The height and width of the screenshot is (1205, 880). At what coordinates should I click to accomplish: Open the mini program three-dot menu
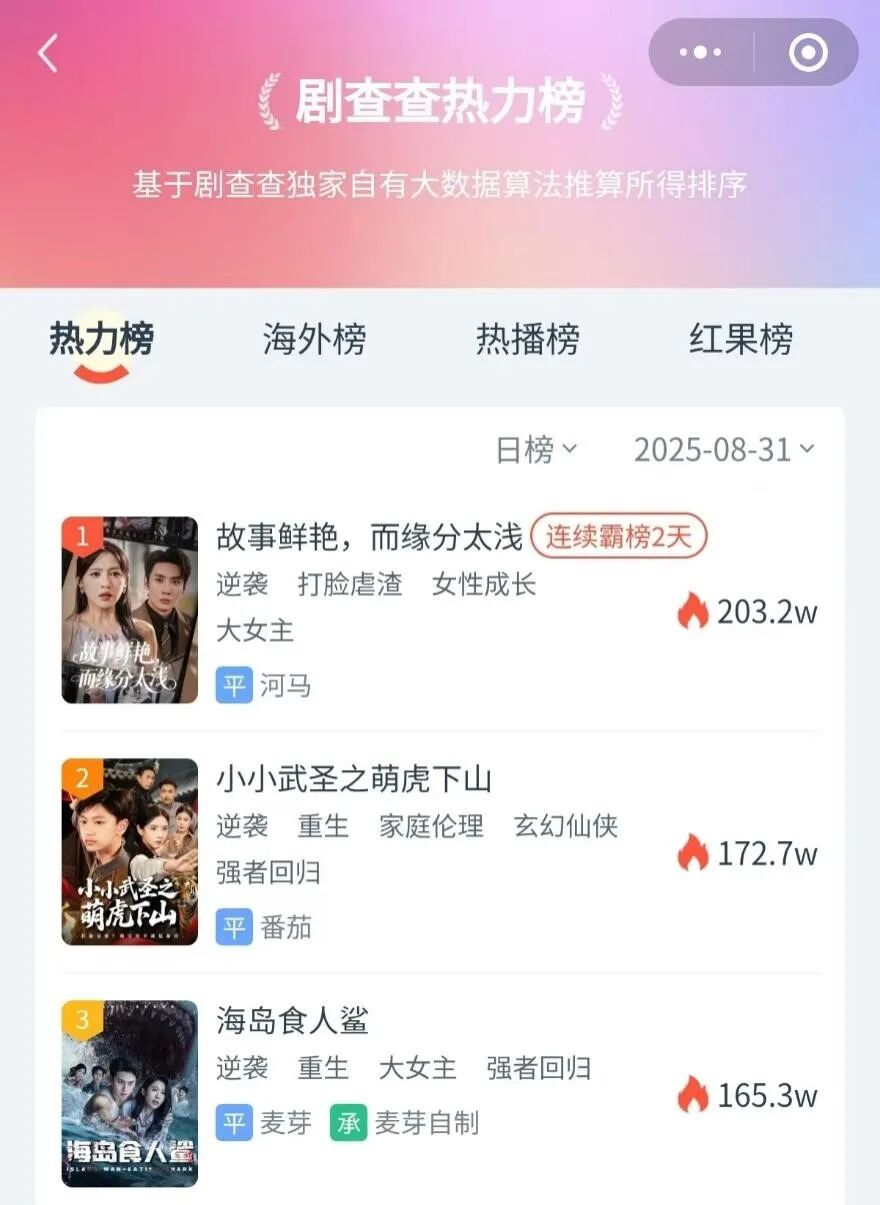701,52
